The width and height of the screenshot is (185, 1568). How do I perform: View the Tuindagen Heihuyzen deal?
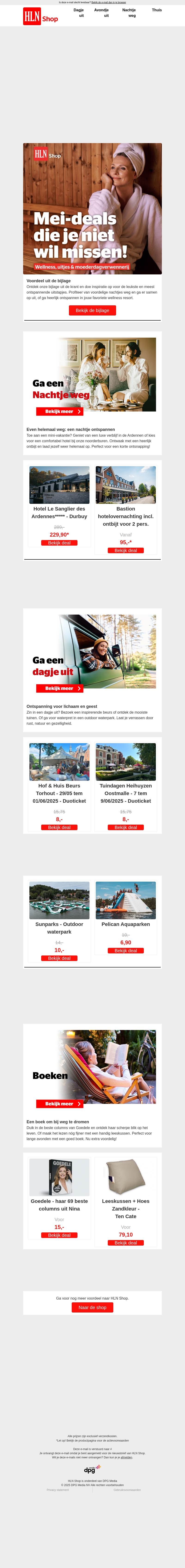pos(126,827)
